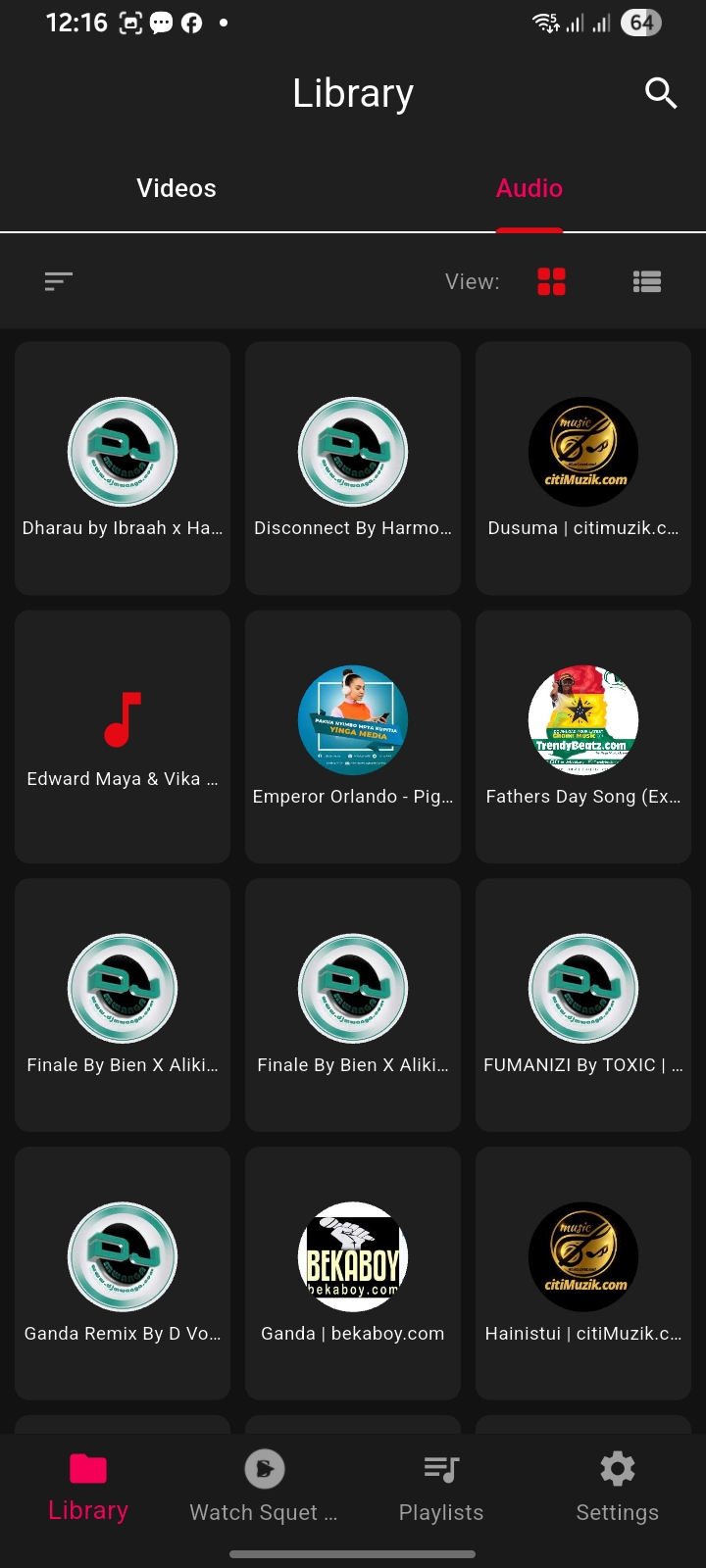
Task: Choose the grid view layout
Action: pyautogui.click(x=552, y=282)
